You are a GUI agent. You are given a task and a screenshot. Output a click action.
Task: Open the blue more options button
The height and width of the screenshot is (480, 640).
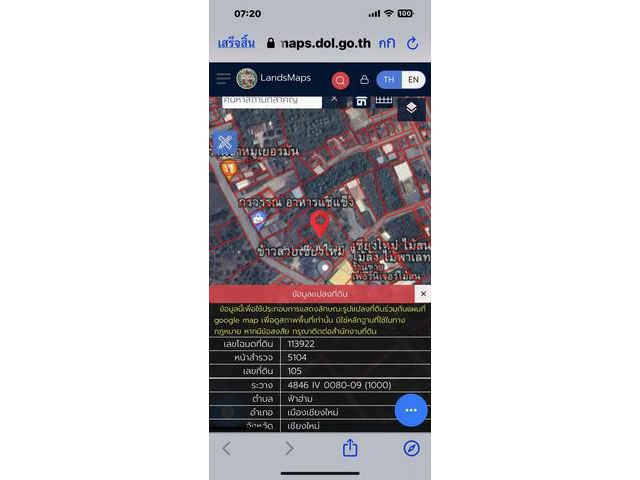411,410
